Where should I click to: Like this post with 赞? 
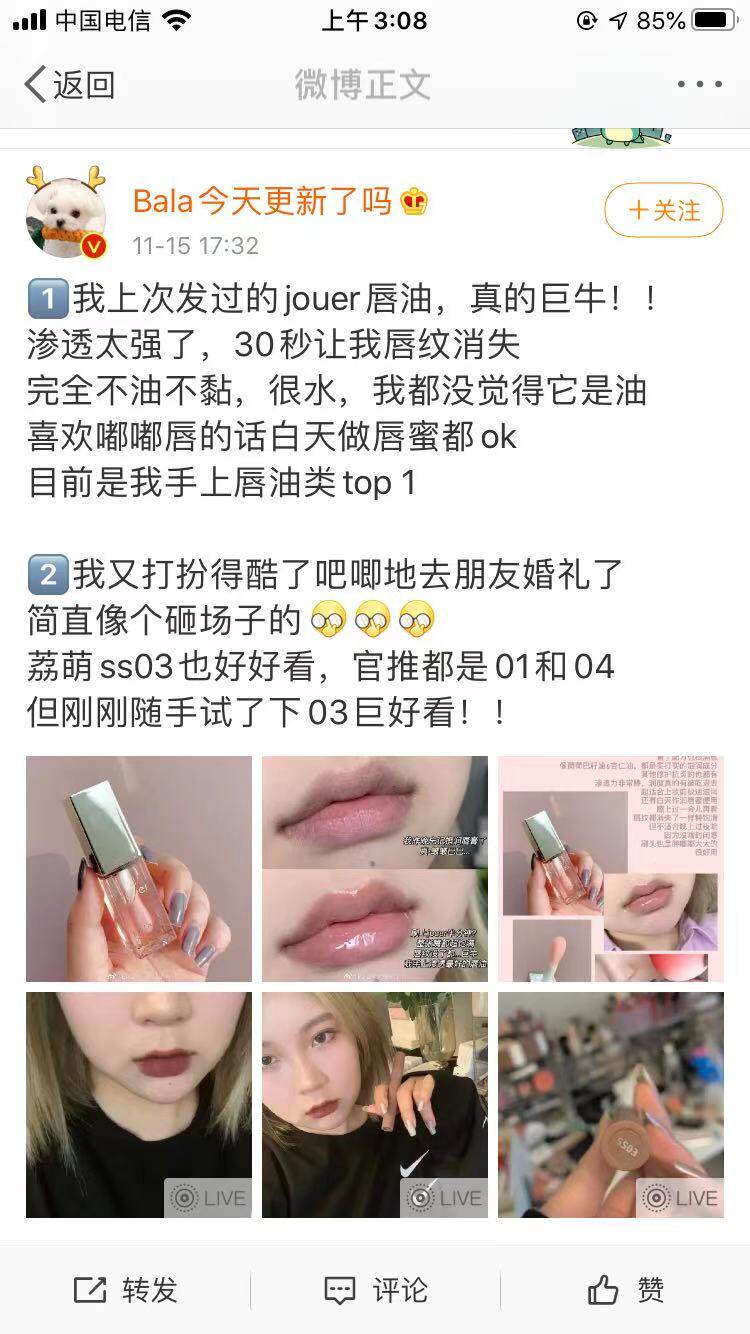[x=625, y=1290]
